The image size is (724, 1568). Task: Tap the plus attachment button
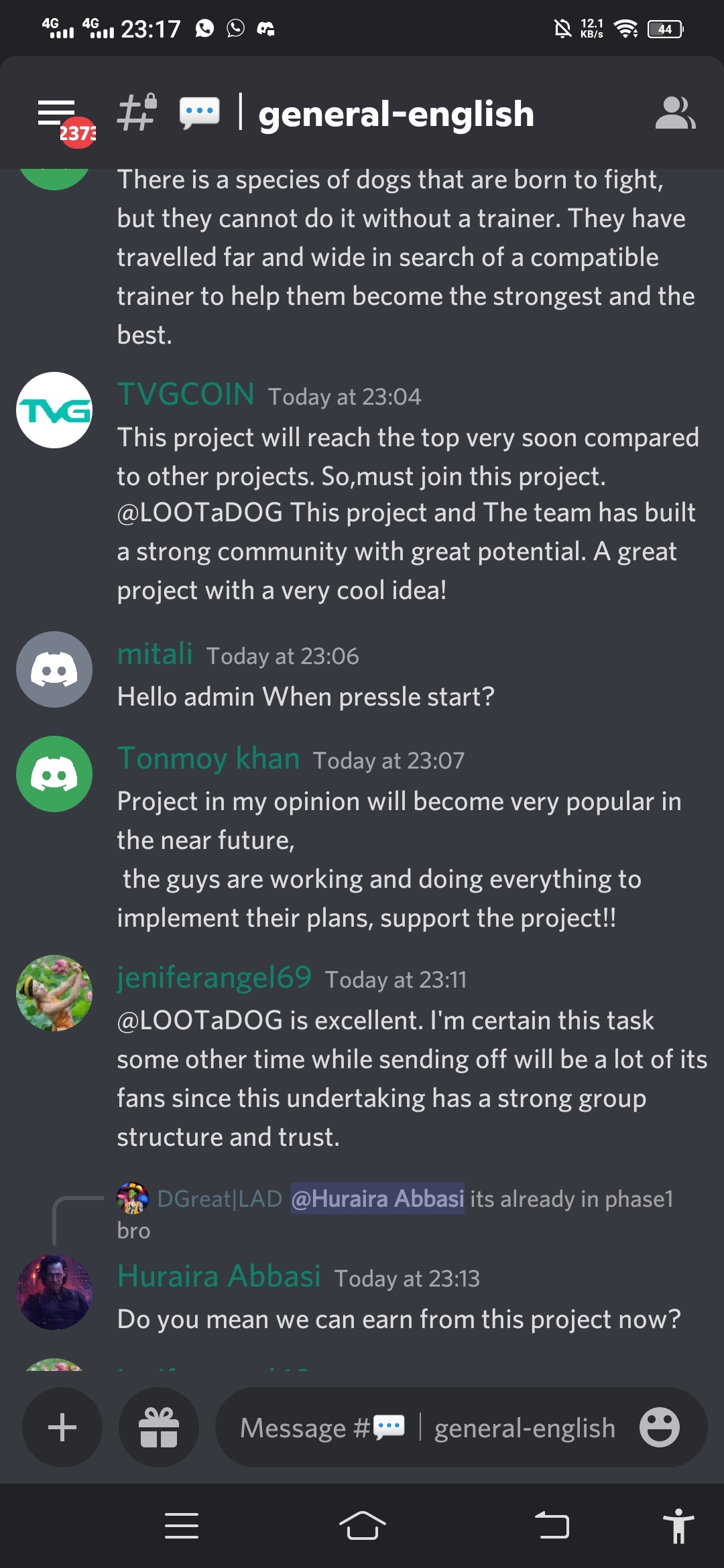pyautogui.click(x=62, y=1427)
